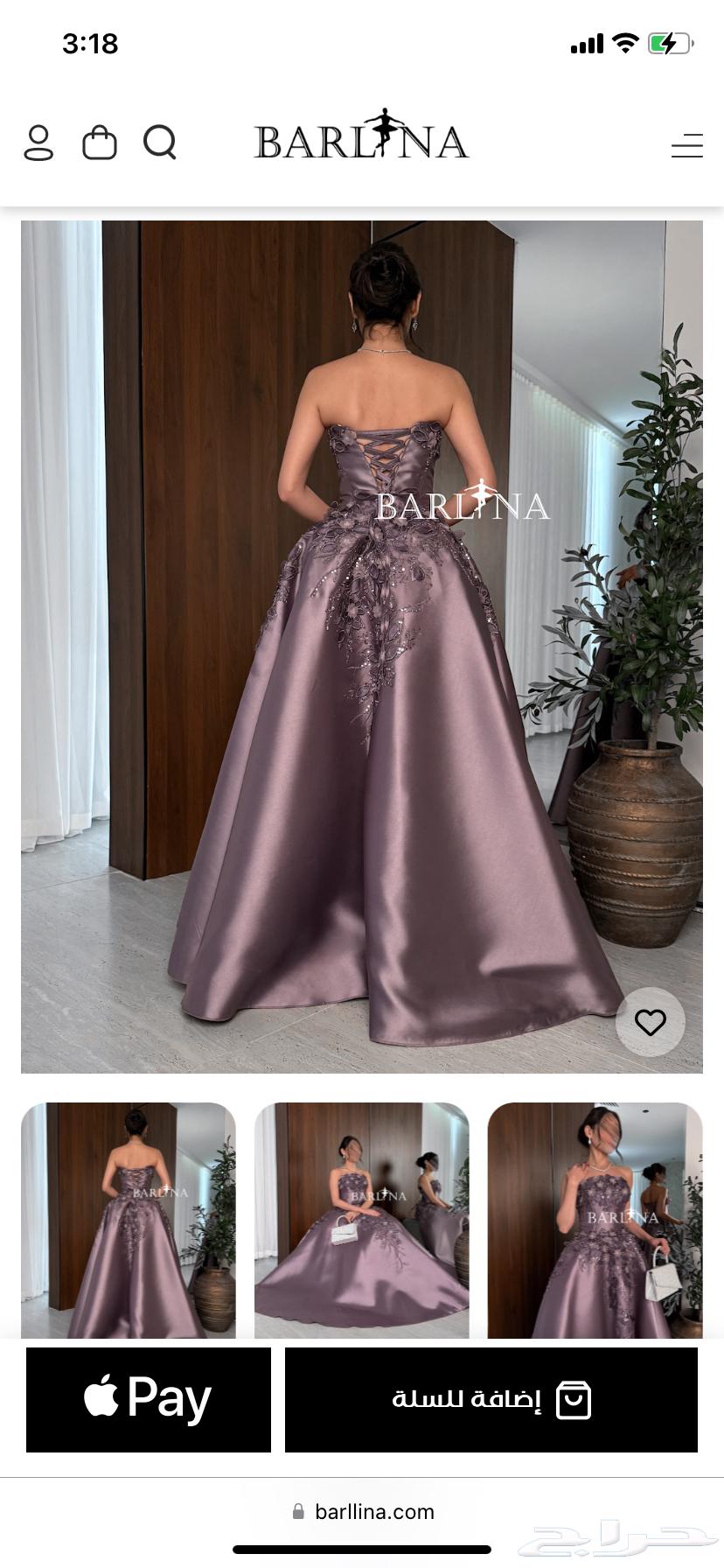The height and width of the screenshot is (1568, 724).
Task: View the seated dress thumbnail
Action: click(361, 1220)
